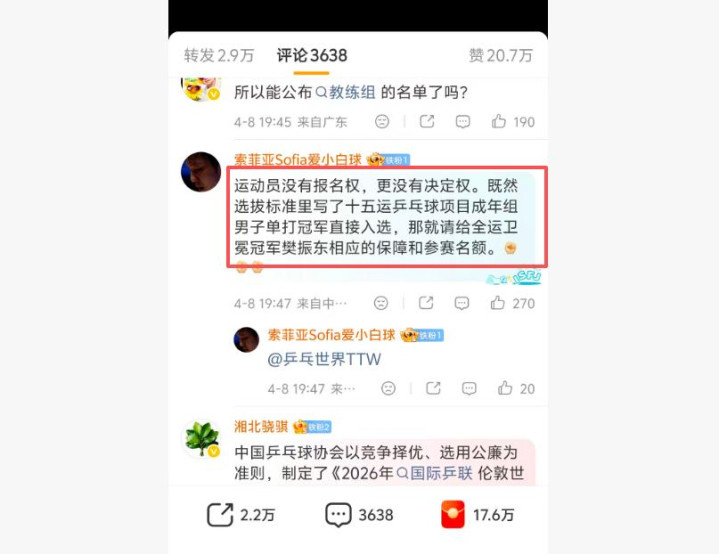Share the 4-8 19:45 comment from 广东

coord(427,122)
